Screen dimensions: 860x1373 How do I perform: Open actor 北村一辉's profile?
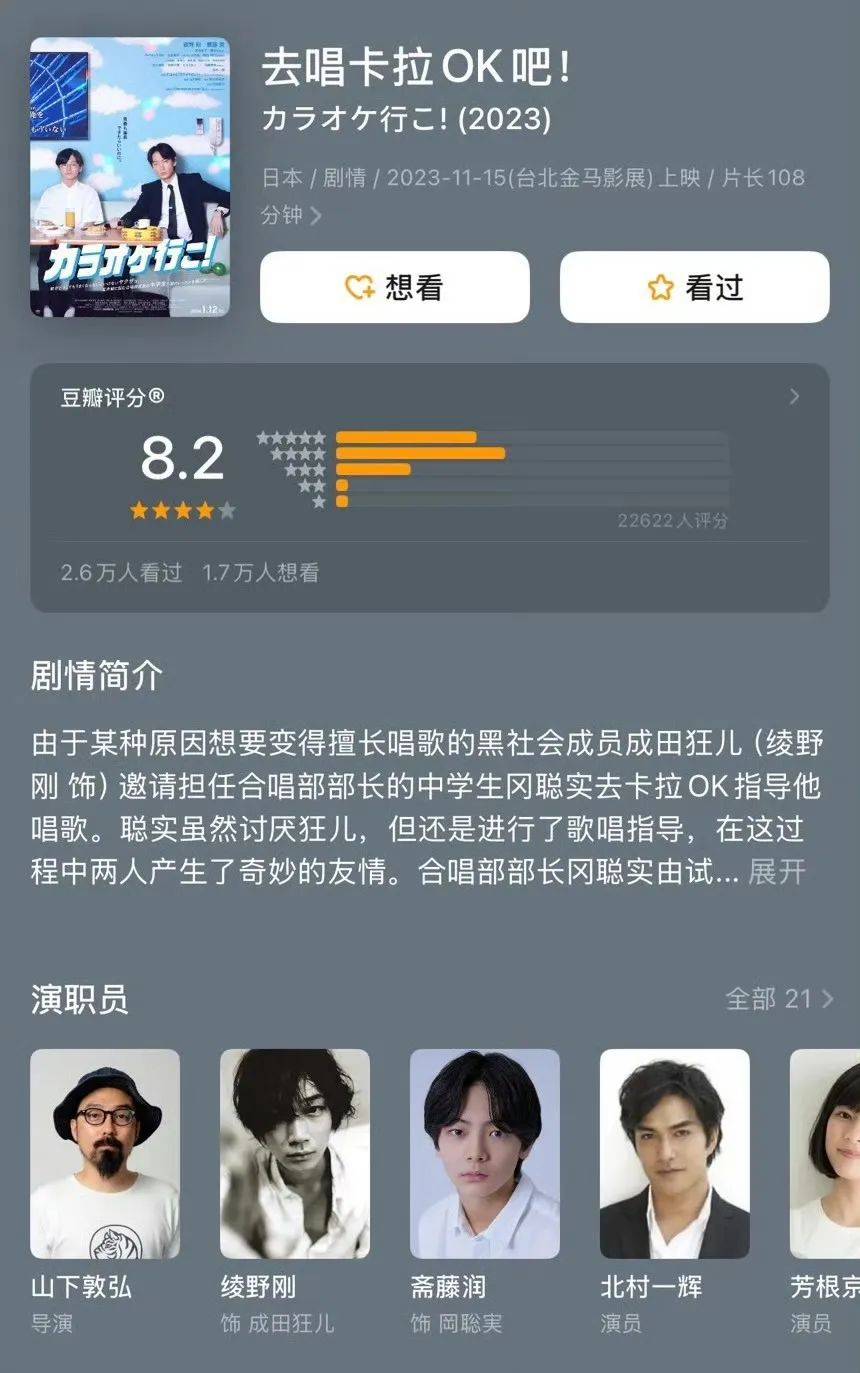[674, 1153]
